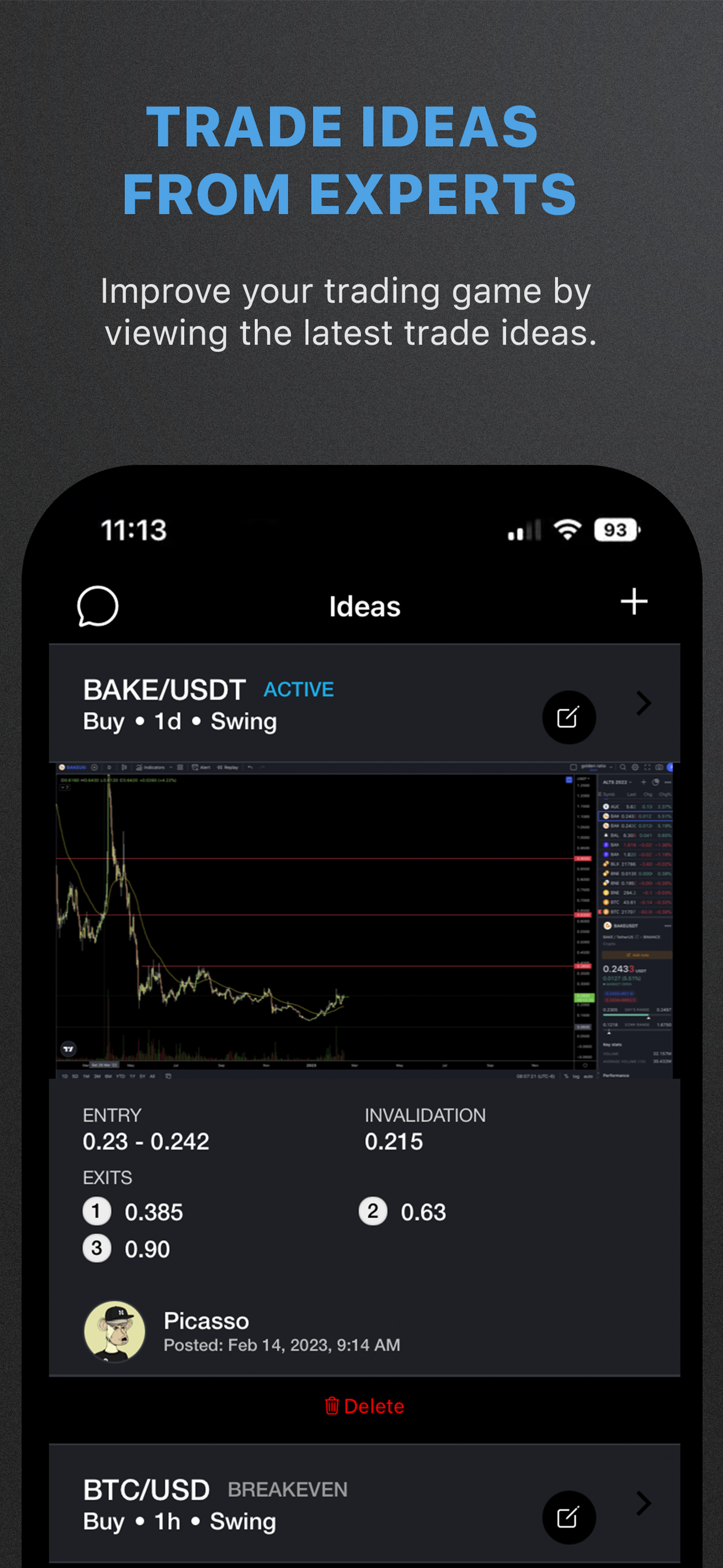723x1568 pixels.
Task: Expand the BTC/USD idea via its chevron
Action: [643, 1504]
